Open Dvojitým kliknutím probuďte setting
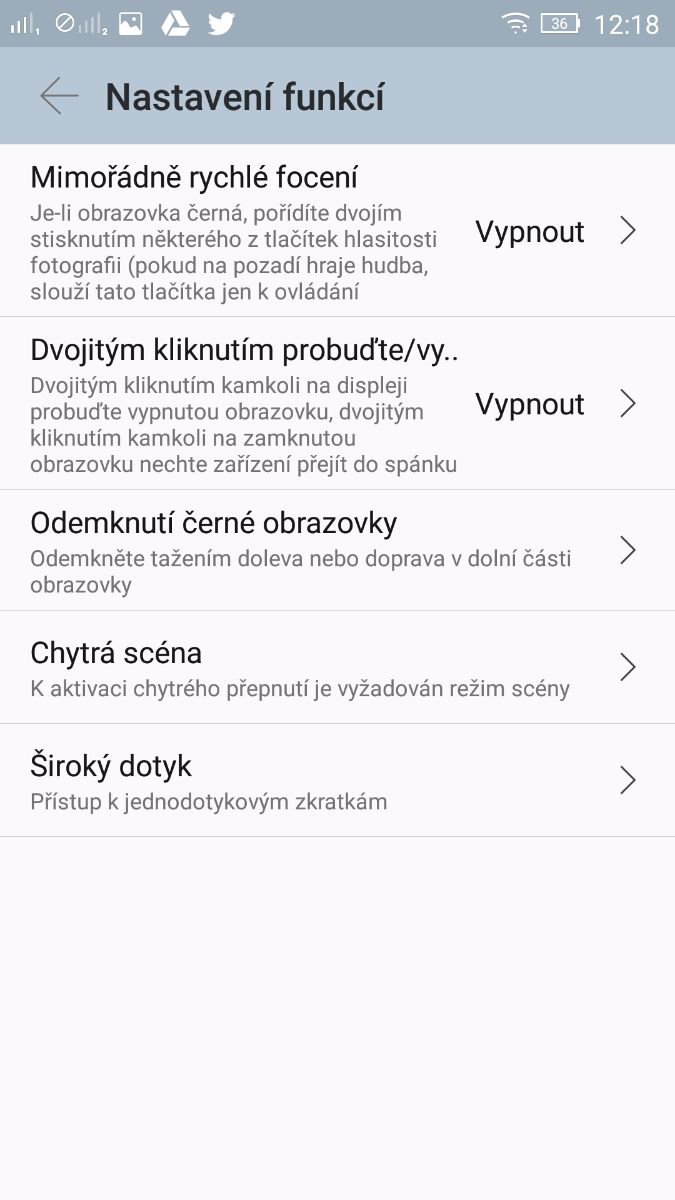Screen dimensions: 675x1200 (337, 404)
